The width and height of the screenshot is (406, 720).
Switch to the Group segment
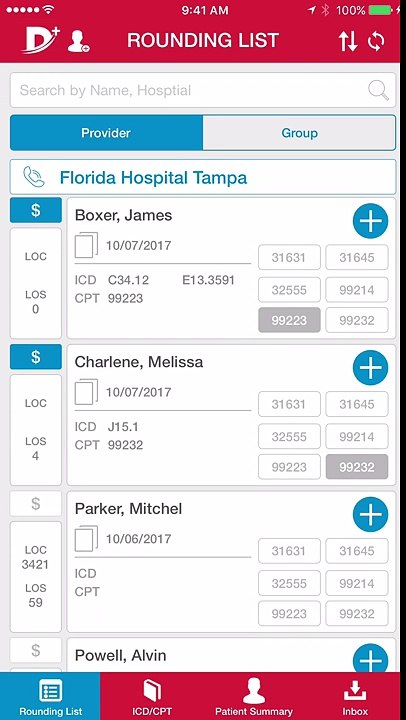(x=299, y=133)
